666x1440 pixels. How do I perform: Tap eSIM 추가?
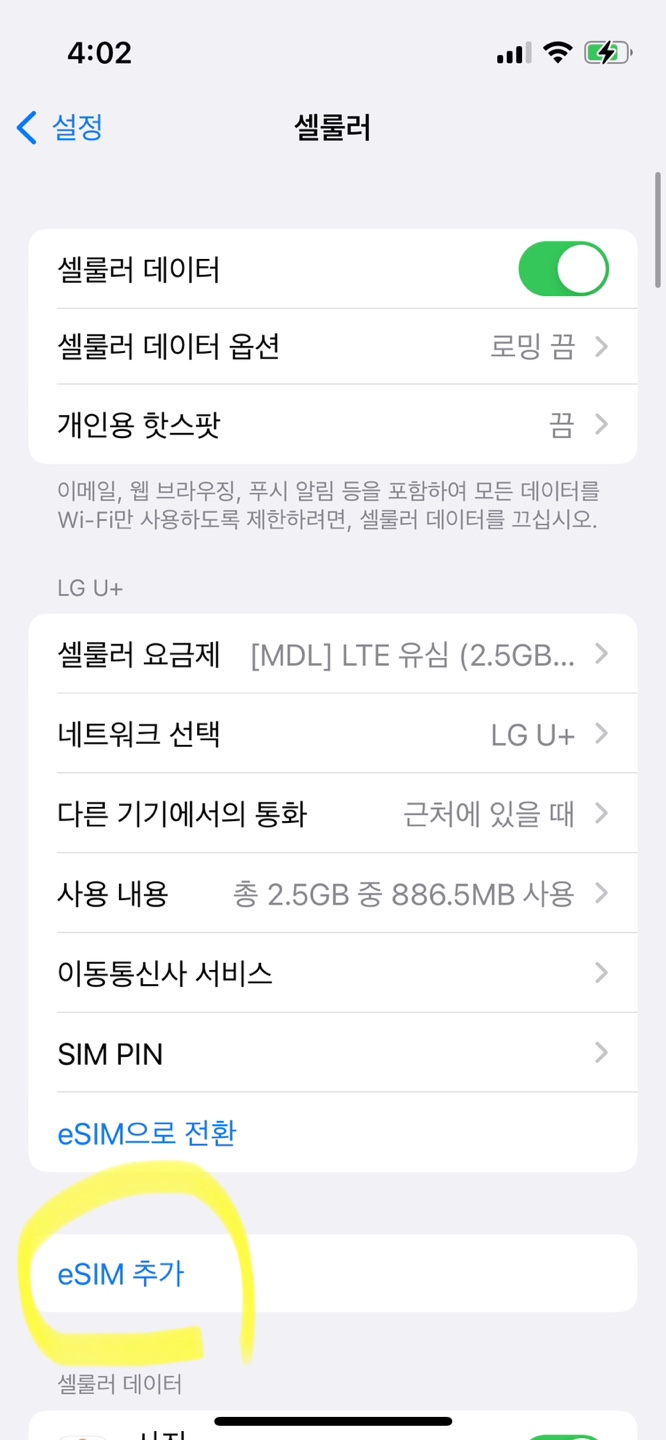tap(121, 1274)
